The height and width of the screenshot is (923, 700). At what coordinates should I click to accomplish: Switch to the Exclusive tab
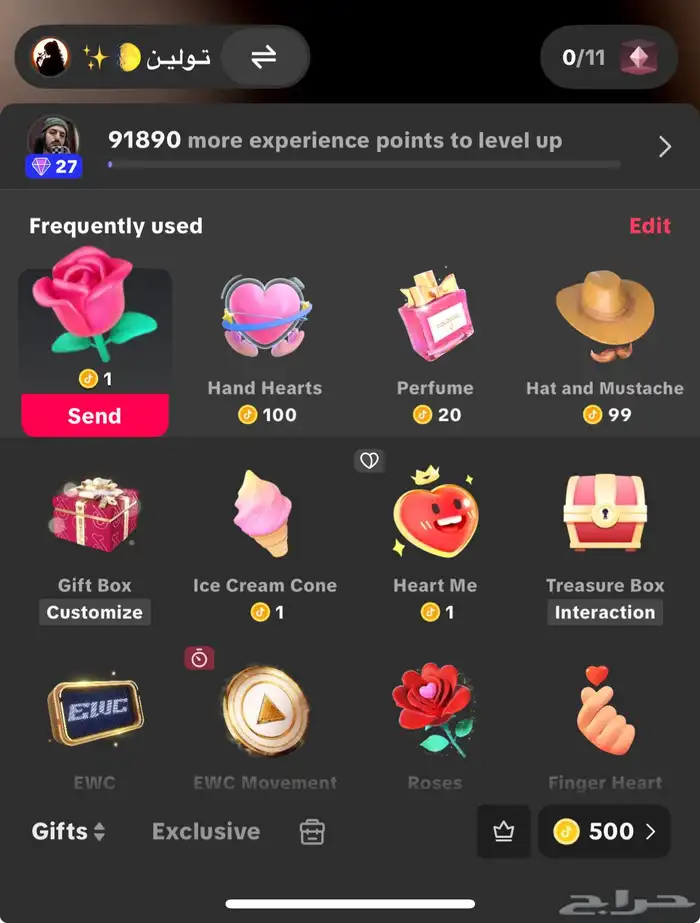(x=206, y=831)
